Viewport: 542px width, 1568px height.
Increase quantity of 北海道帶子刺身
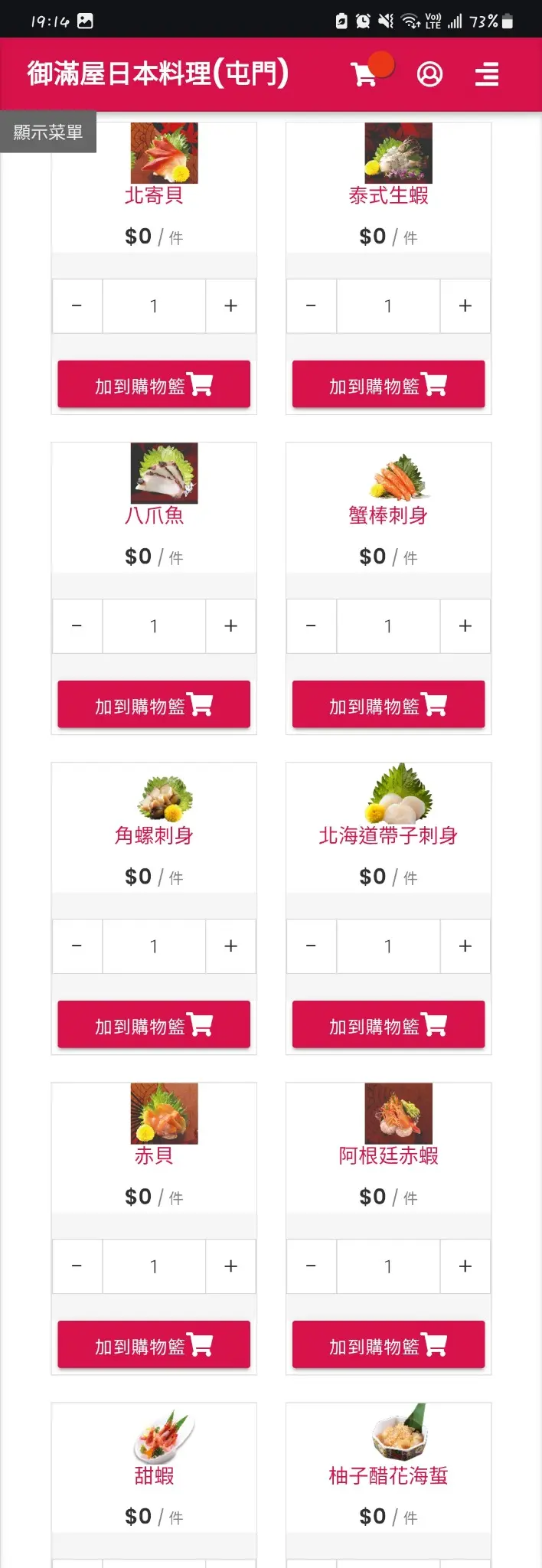(x=465, y=946)
